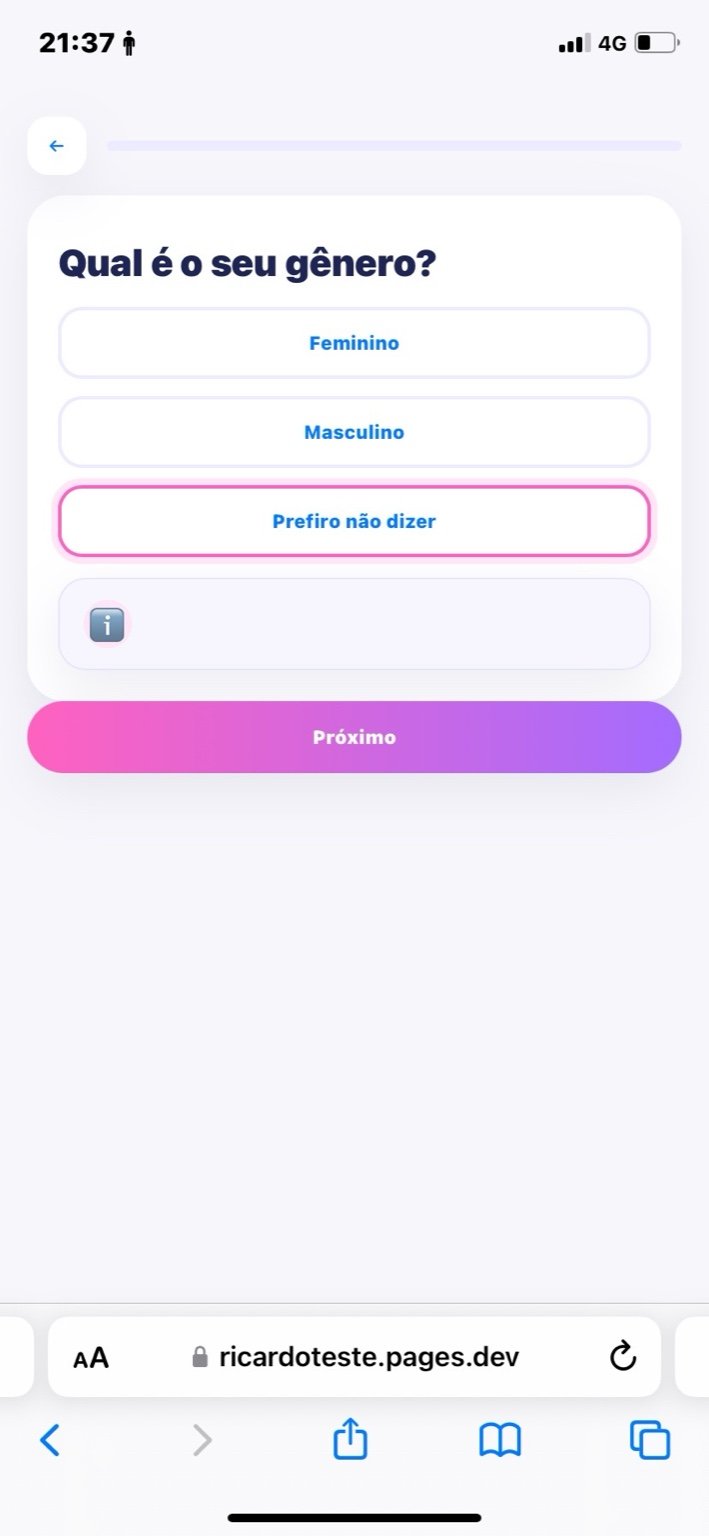Reload the page in Safari
The width and height of the screenshot is (709, 1536).
coord(622,1357)
